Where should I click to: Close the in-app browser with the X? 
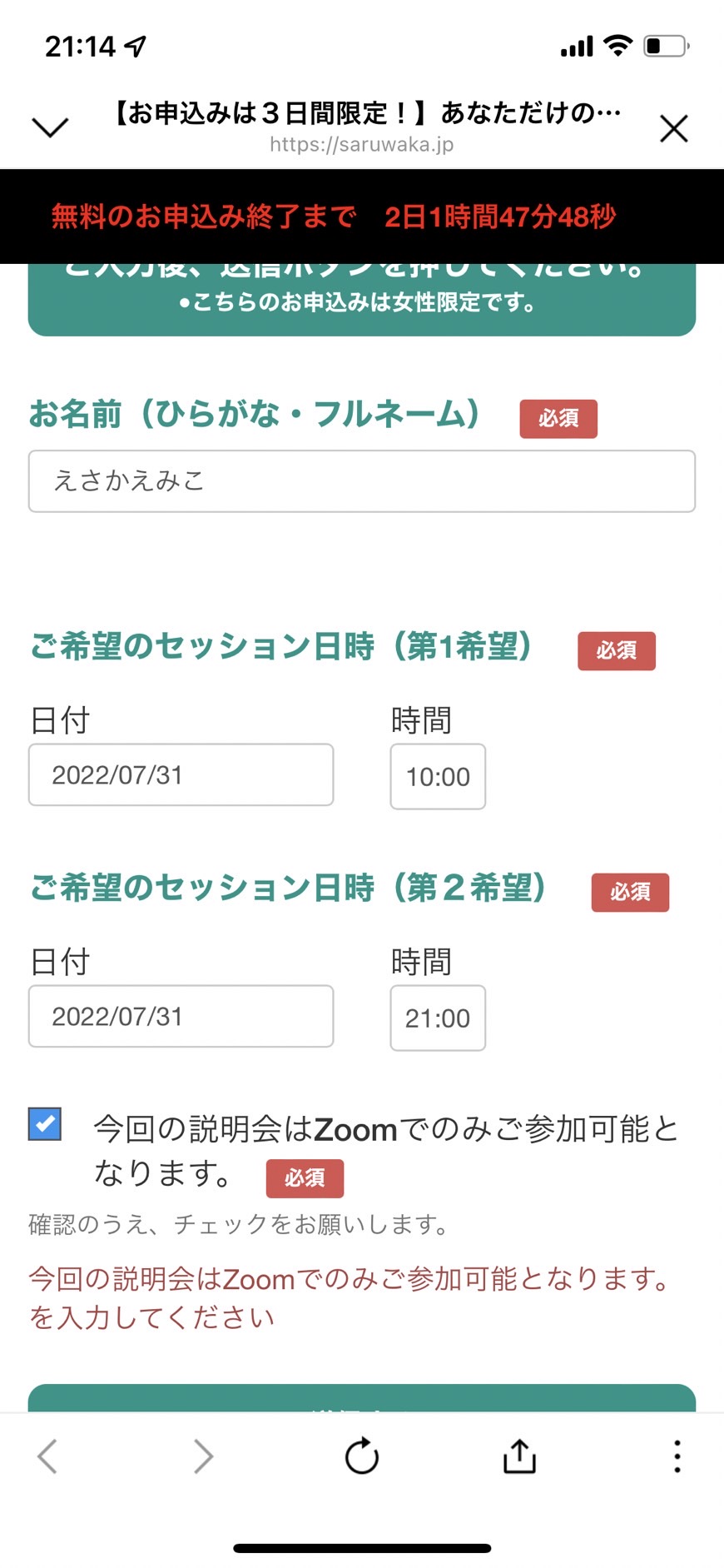pos(673,128)
